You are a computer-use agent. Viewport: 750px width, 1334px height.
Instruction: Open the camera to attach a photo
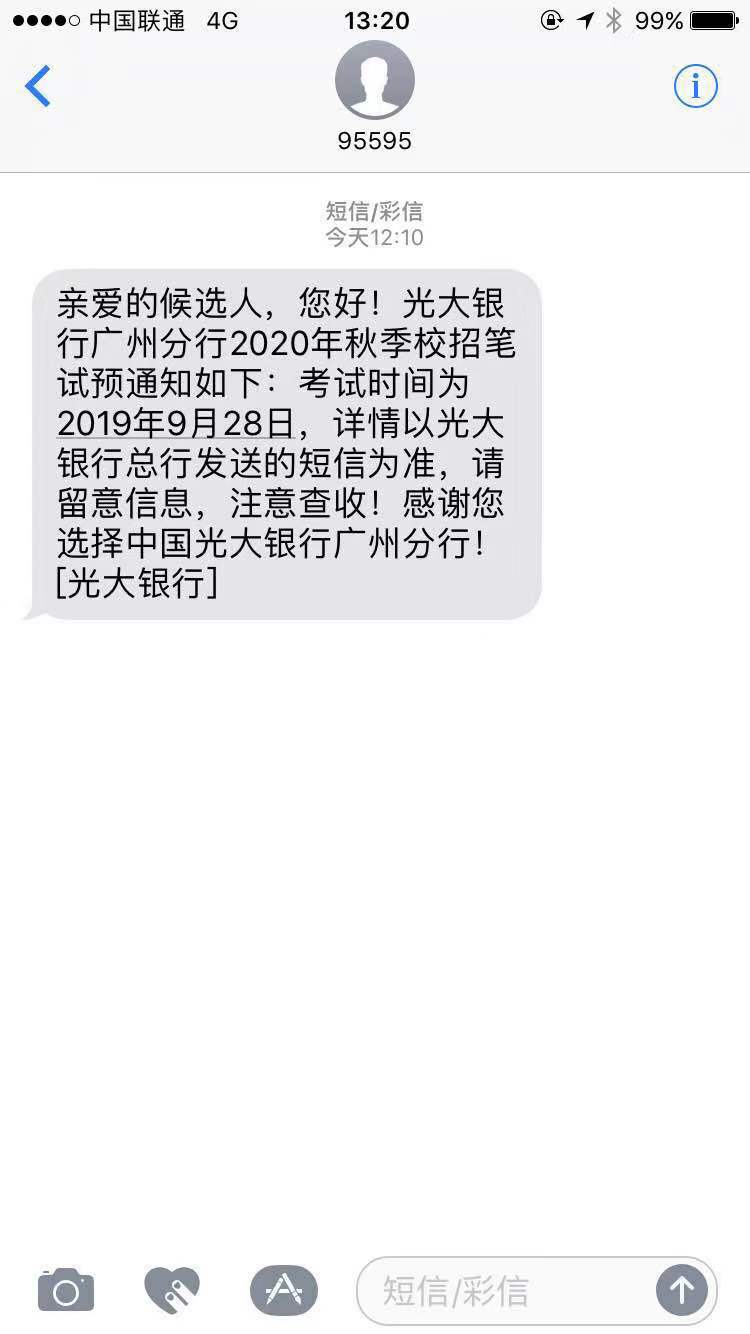click(66, 1290)
